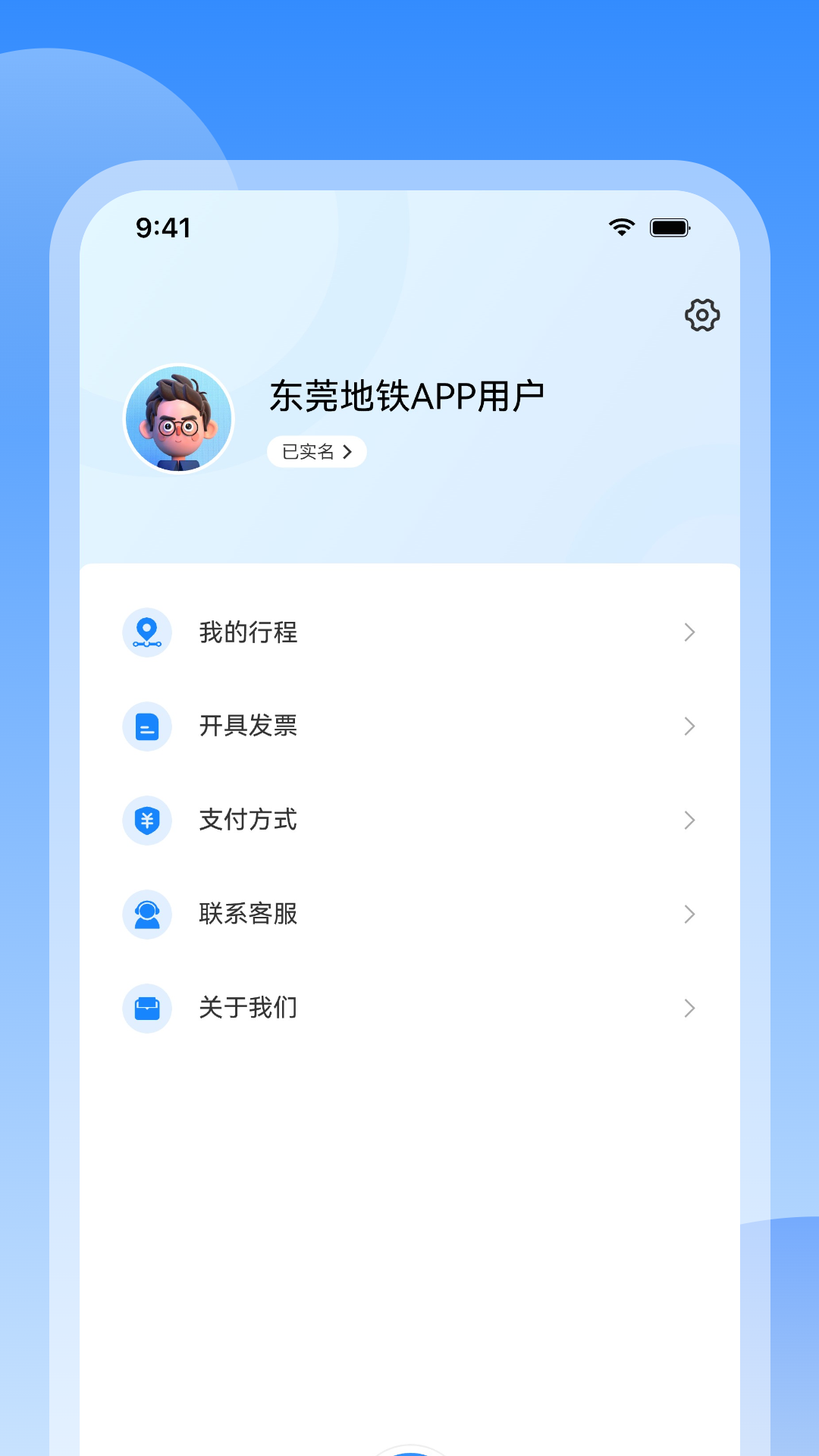Open the 关于我们 chevron arrow
The height and width of the screenshot is (1456, 819).
point(689,1009)
